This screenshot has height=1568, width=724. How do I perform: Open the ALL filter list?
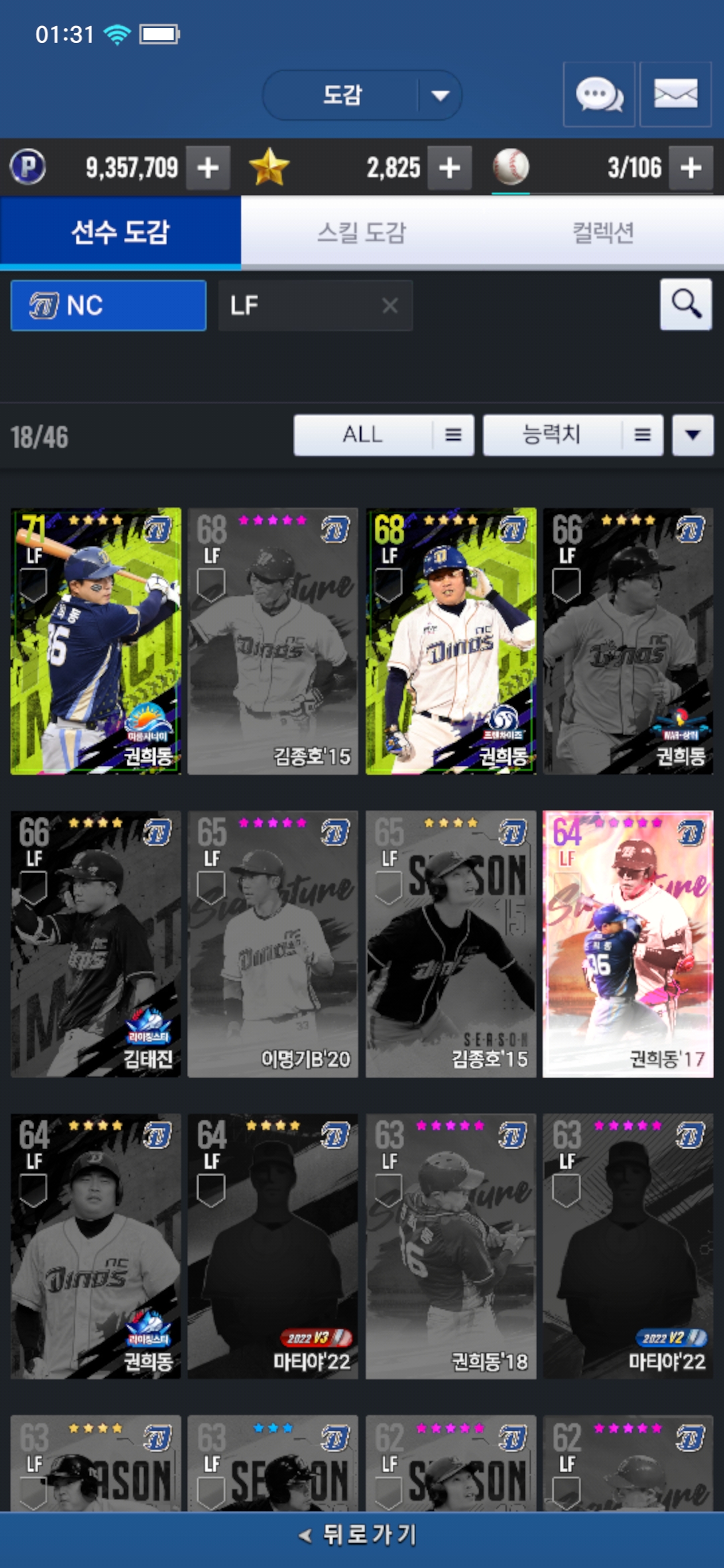pos(383,435)
